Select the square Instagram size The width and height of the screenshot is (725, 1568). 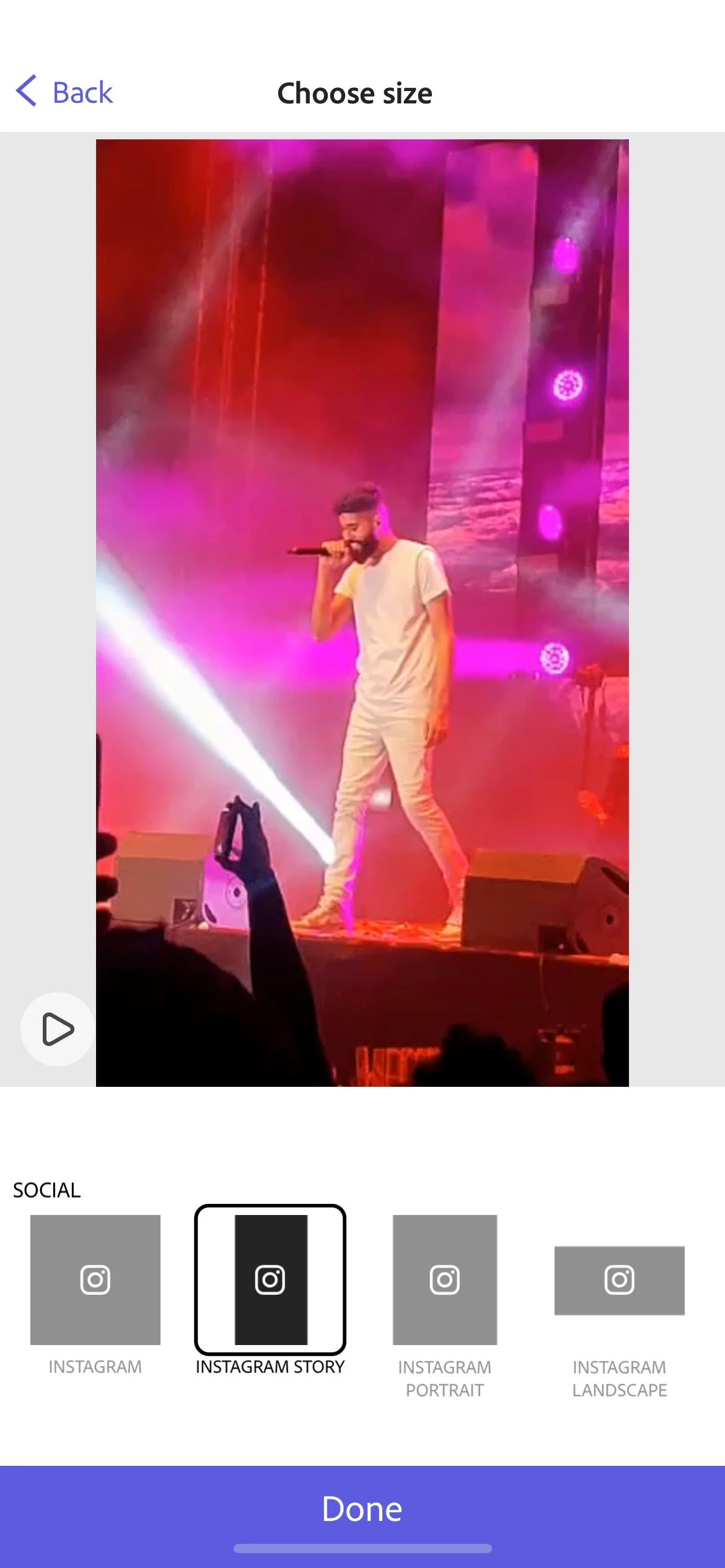pos(95,1279)
